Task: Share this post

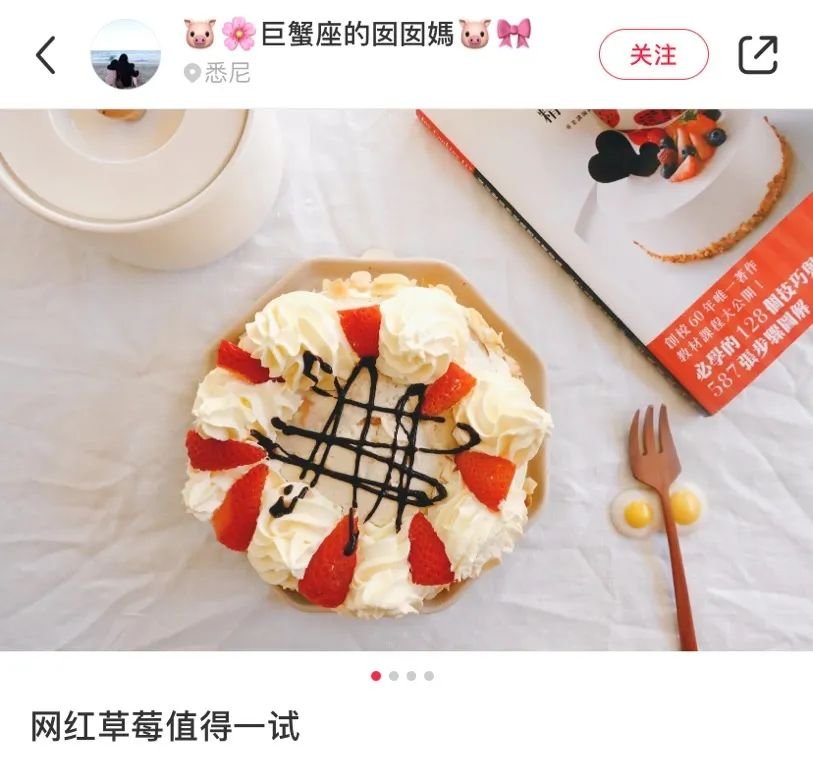Action: pos(758,55)
